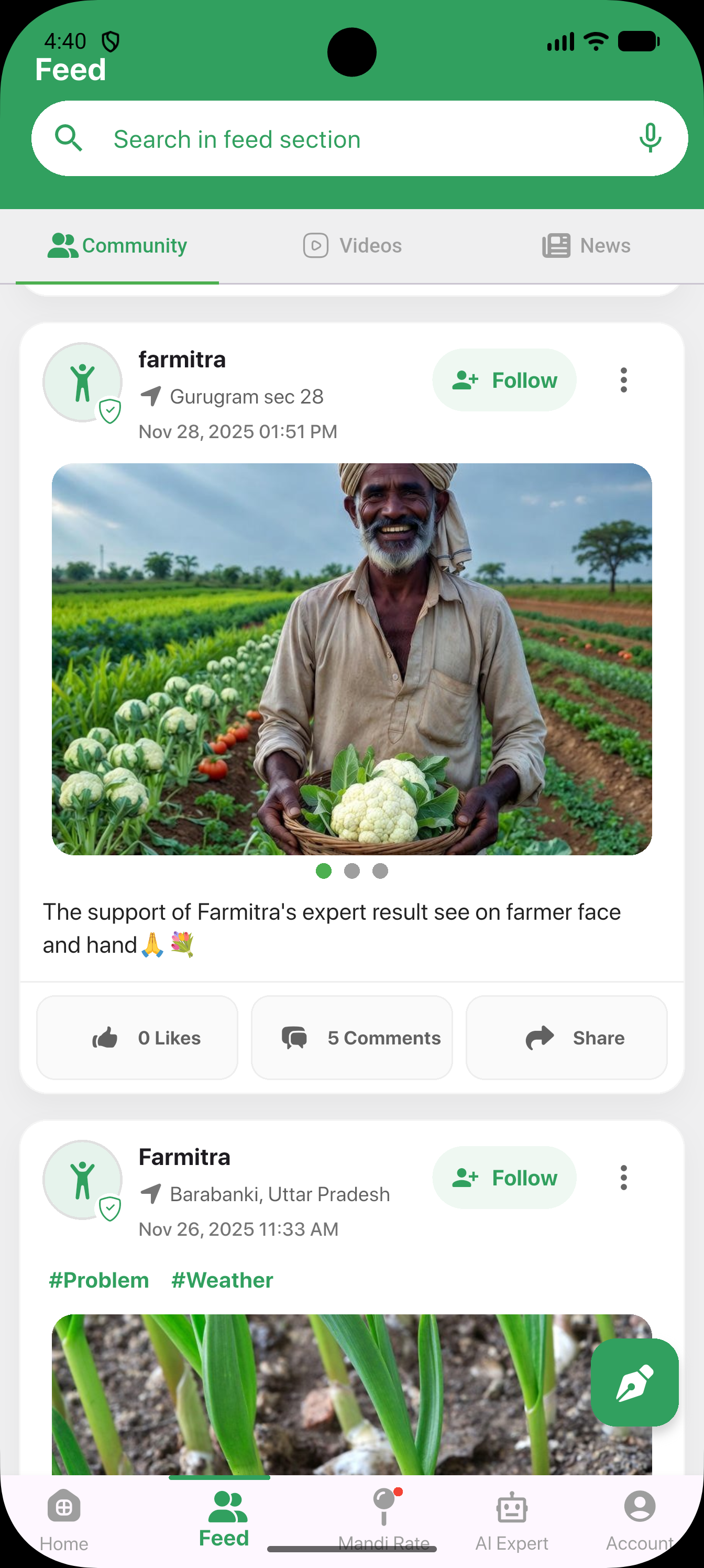
Task: Open the #Problem hashtag
Action: coord(99,1279)
